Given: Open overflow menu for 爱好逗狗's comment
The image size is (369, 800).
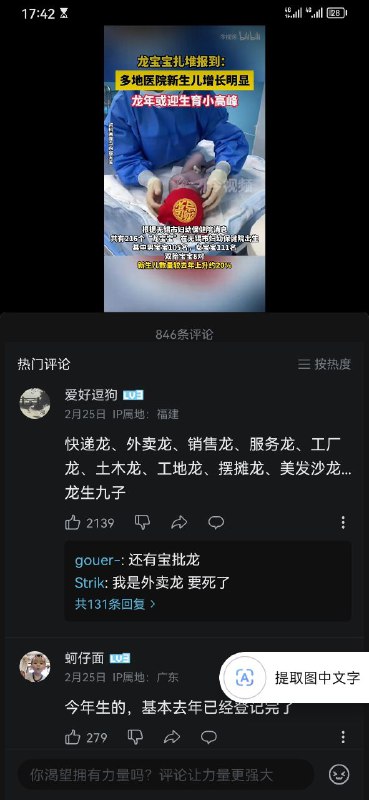Looking at the screenshot, I should click(343, 522).
